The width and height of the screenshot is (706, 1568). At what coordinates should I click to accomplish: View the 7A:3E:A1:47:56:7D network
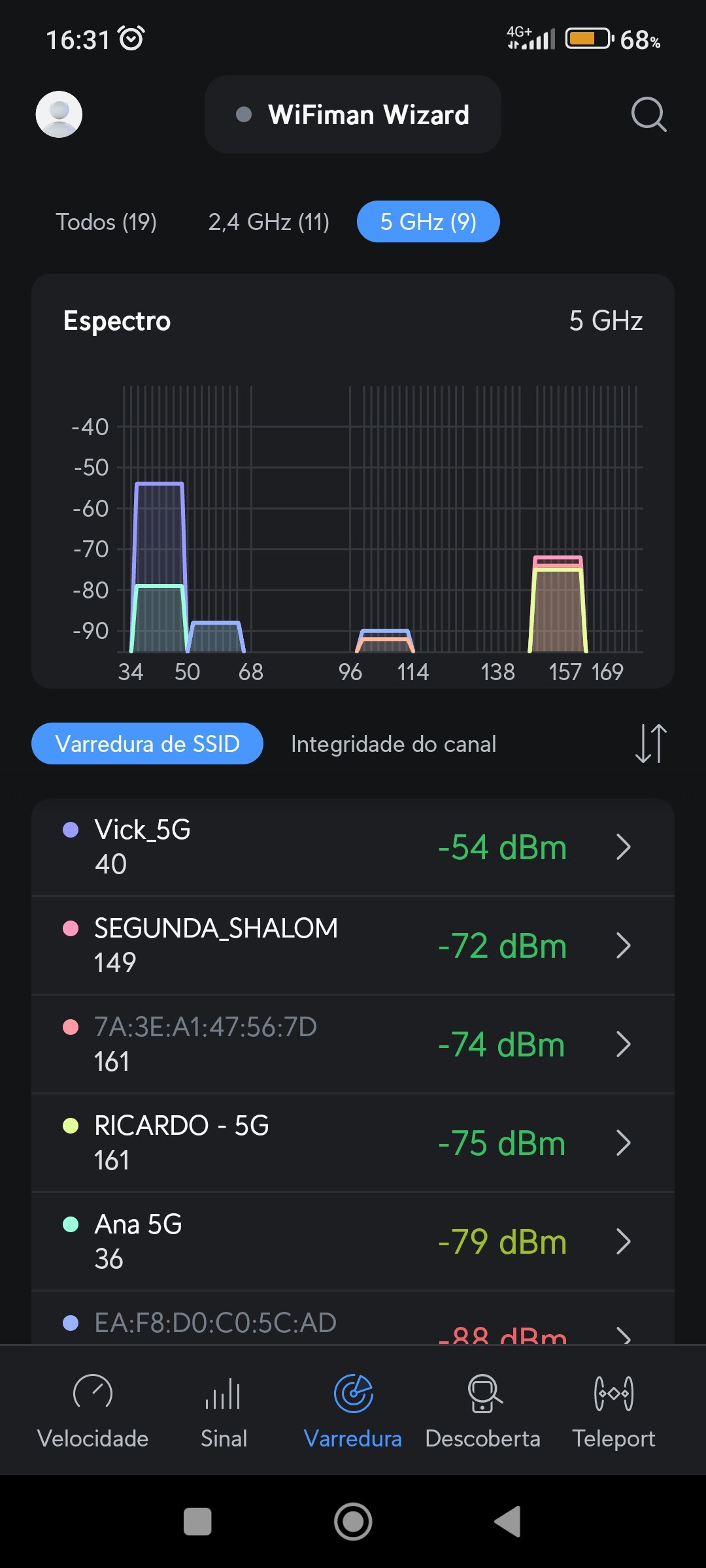pyautogui.click(x=353, y=1044)
